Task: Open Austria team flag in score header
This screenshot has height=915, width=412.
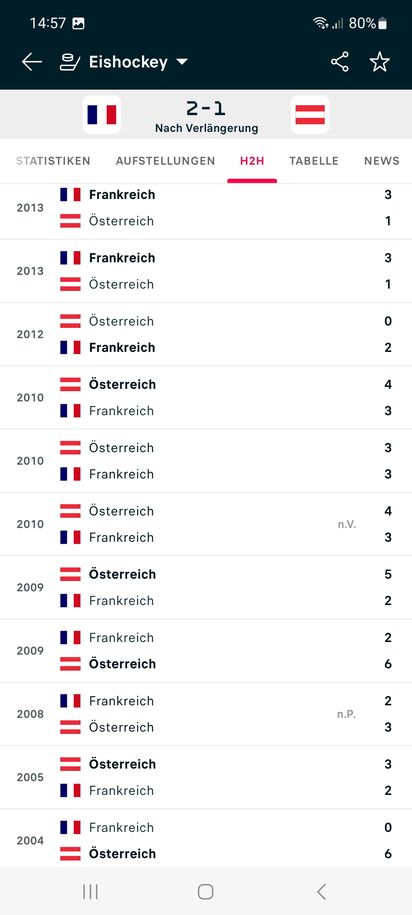Action: point(310,115)
